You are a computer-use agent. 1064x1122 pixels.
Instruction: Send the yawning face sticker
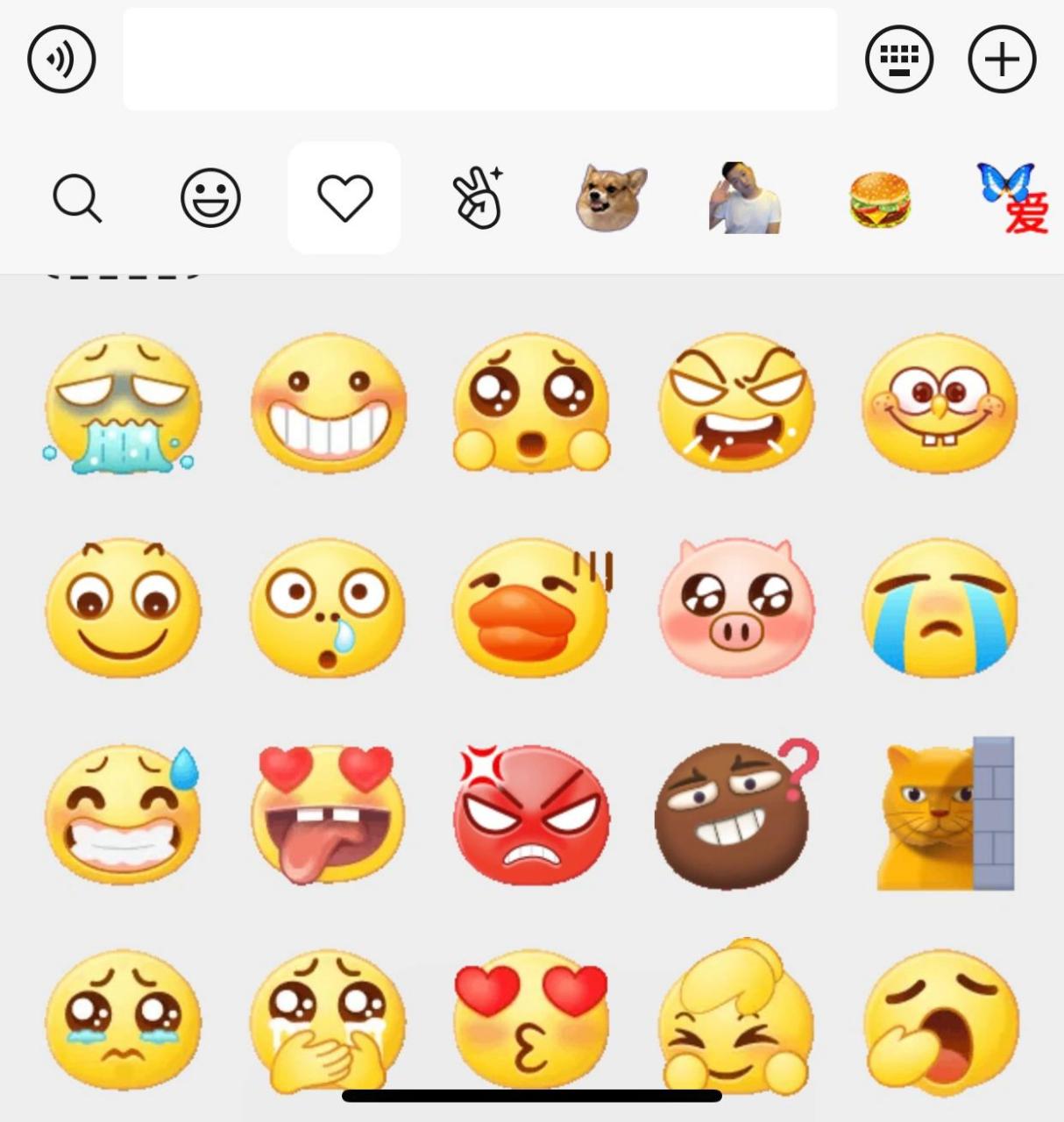940,1021
